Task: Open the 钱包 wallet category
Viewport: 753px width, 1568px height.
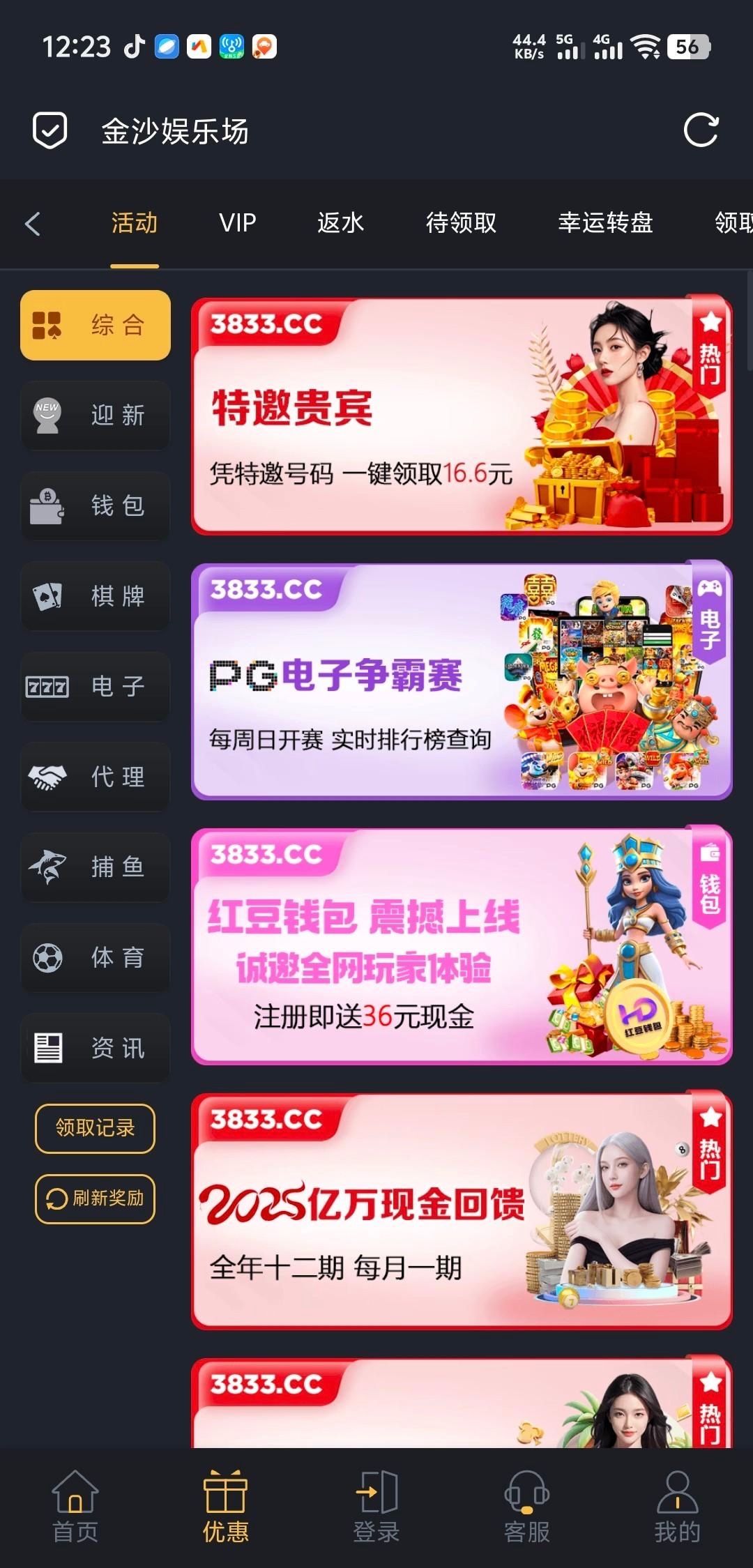Action: click(95, 506)
